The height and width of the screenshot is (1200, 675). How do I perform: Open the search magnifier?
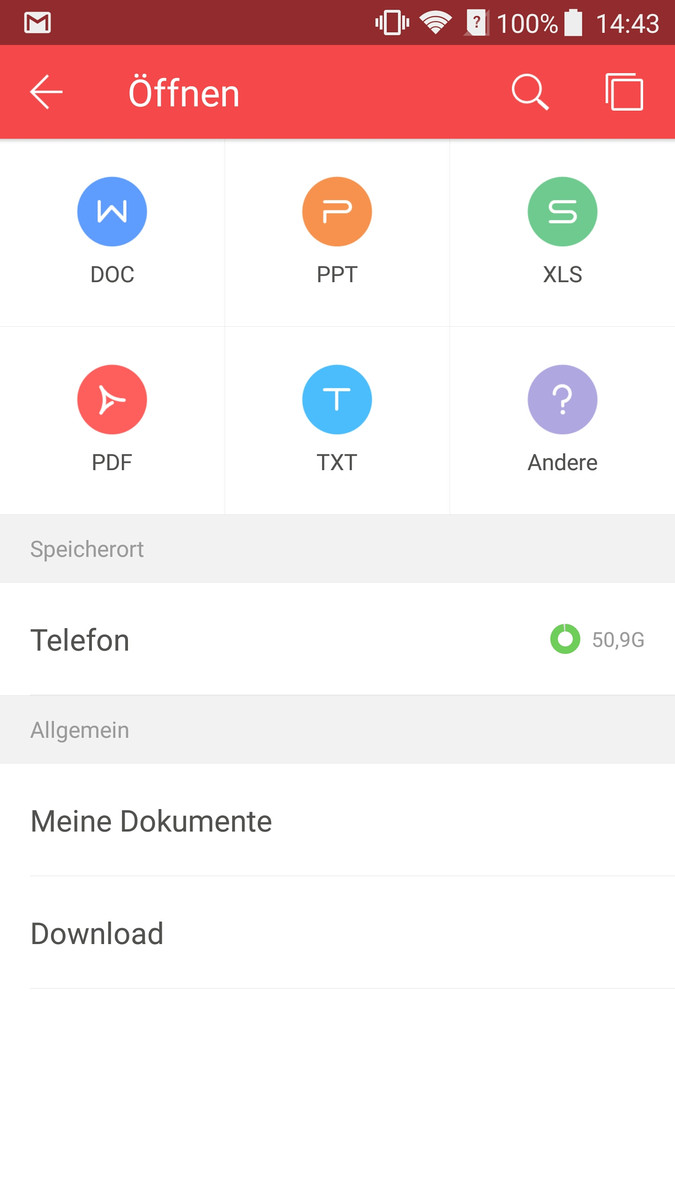(530, 92)
